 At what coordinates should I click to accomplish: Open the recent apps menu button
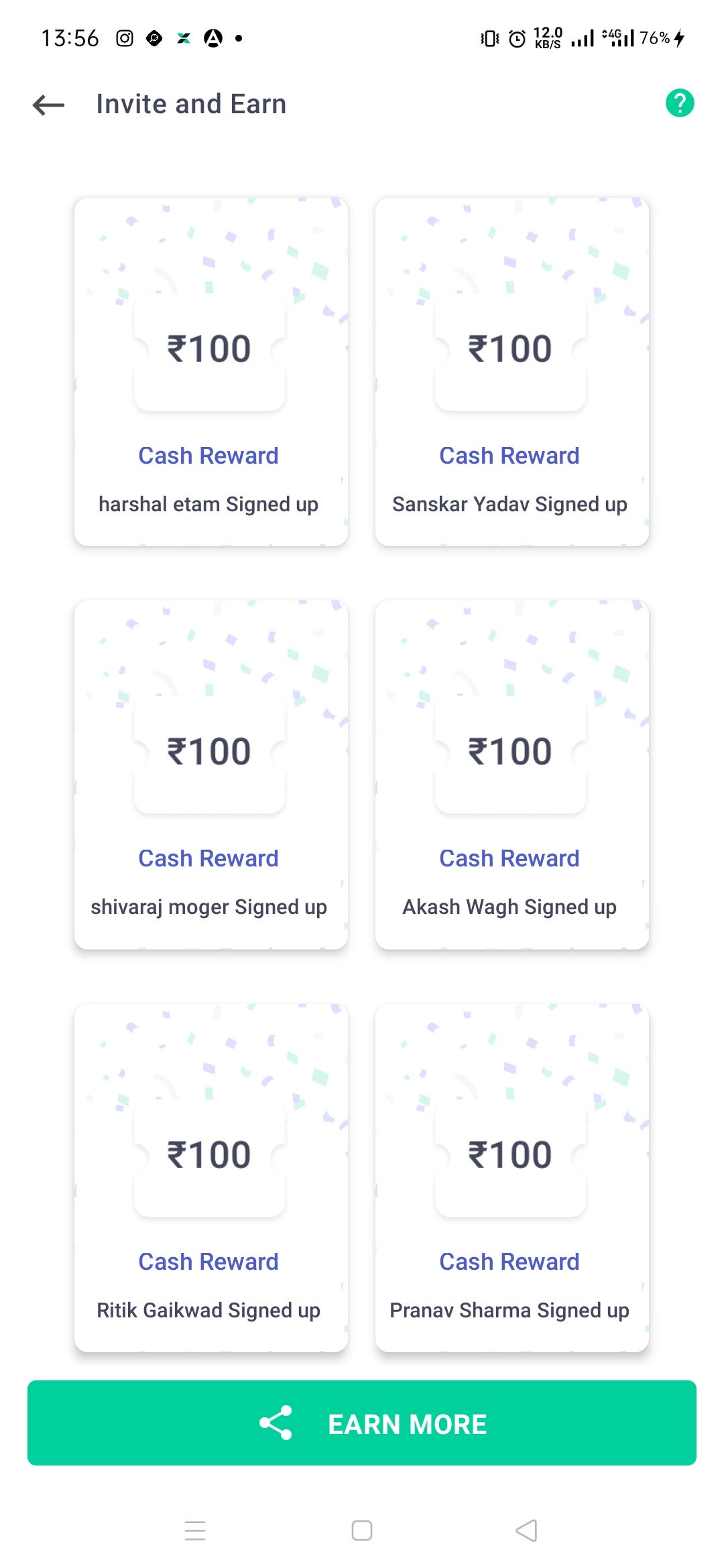tap(195, 1530)
